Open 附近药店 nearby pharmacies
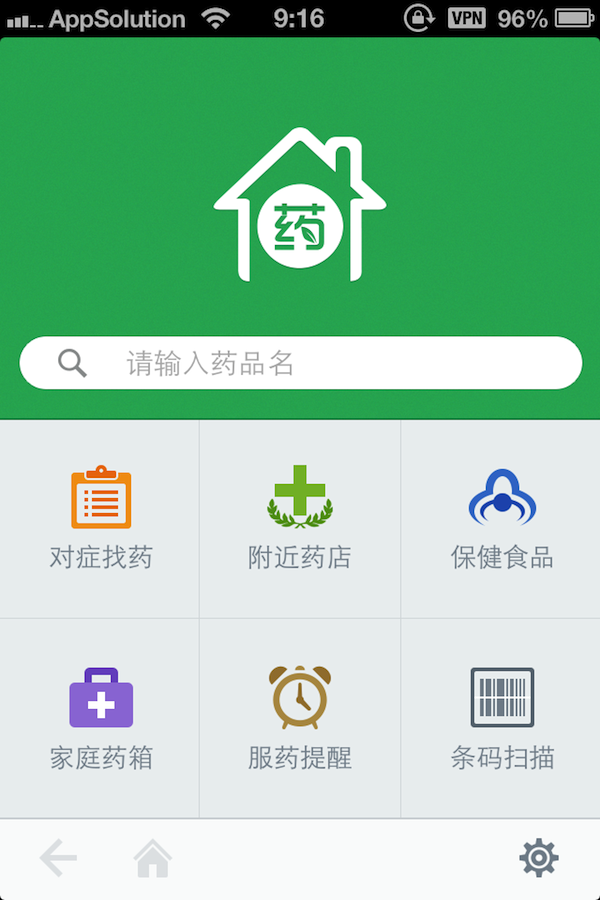This screenshot has width=600, height=900. pos(300,518)
